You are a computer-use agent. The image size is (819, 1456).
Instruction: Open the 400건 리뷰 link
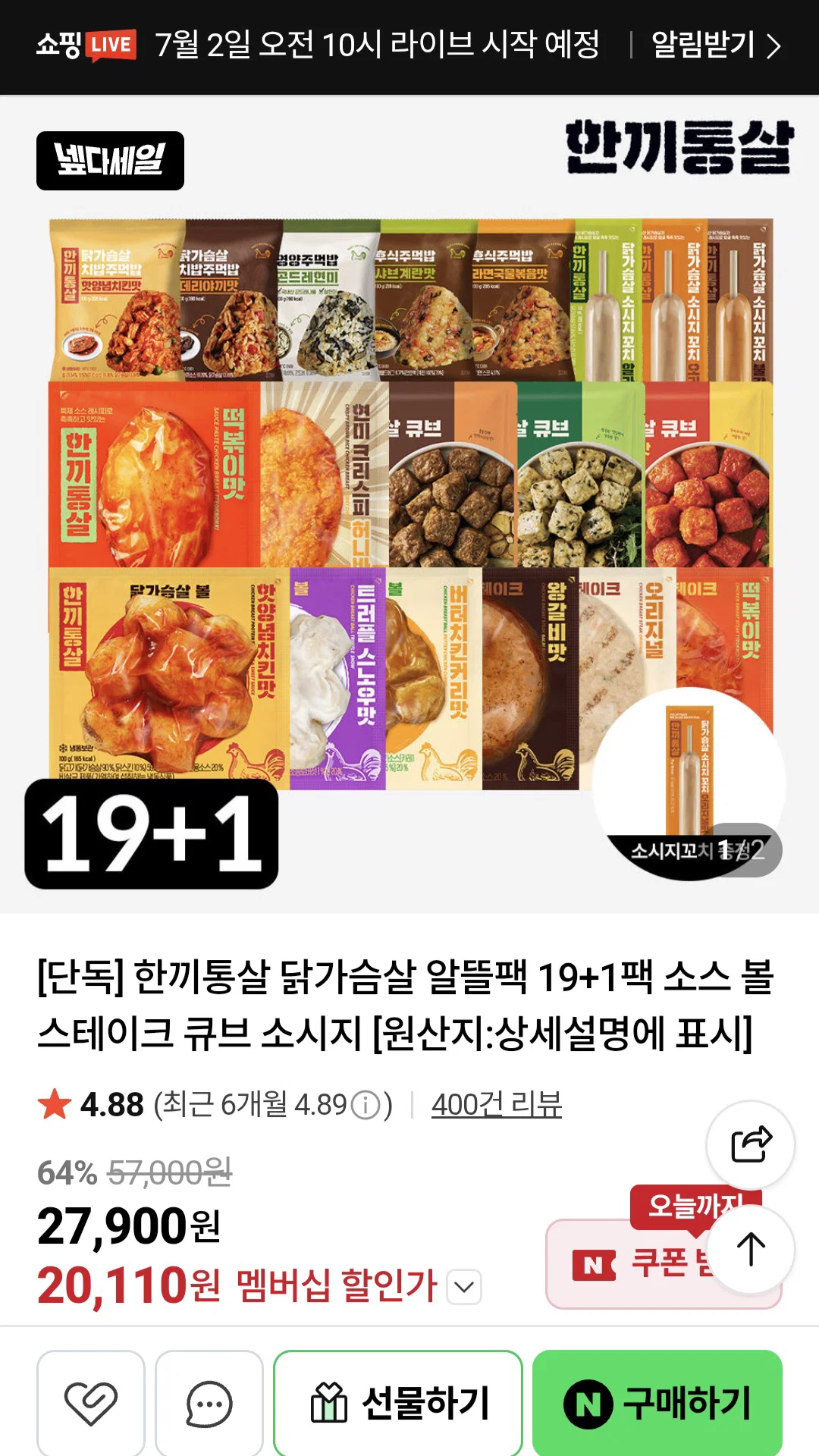pos(497,1104)
